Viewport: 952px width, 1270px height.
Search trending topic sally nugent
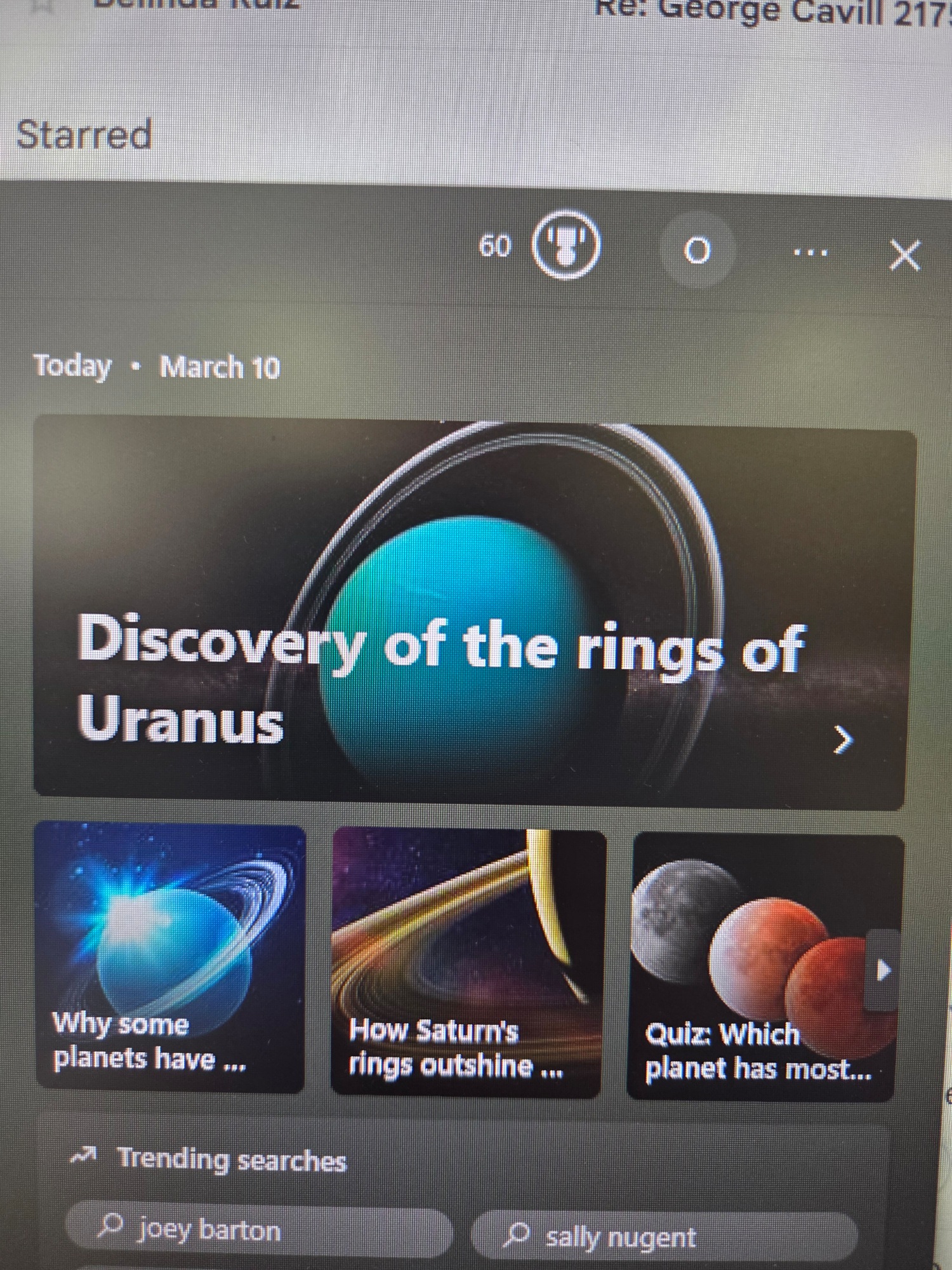point(663,1236)
